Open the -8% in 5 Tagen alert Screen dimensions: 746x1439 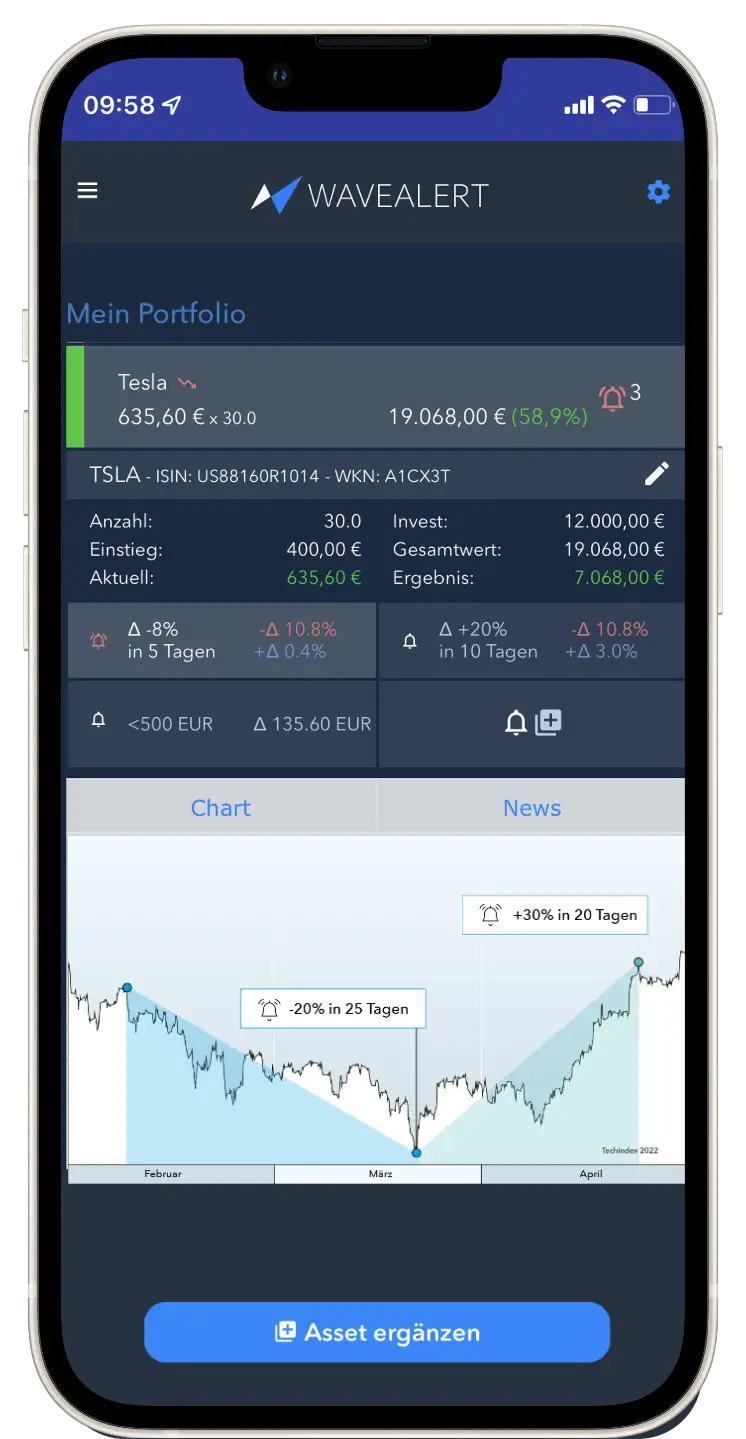click(x=221, y=640)
